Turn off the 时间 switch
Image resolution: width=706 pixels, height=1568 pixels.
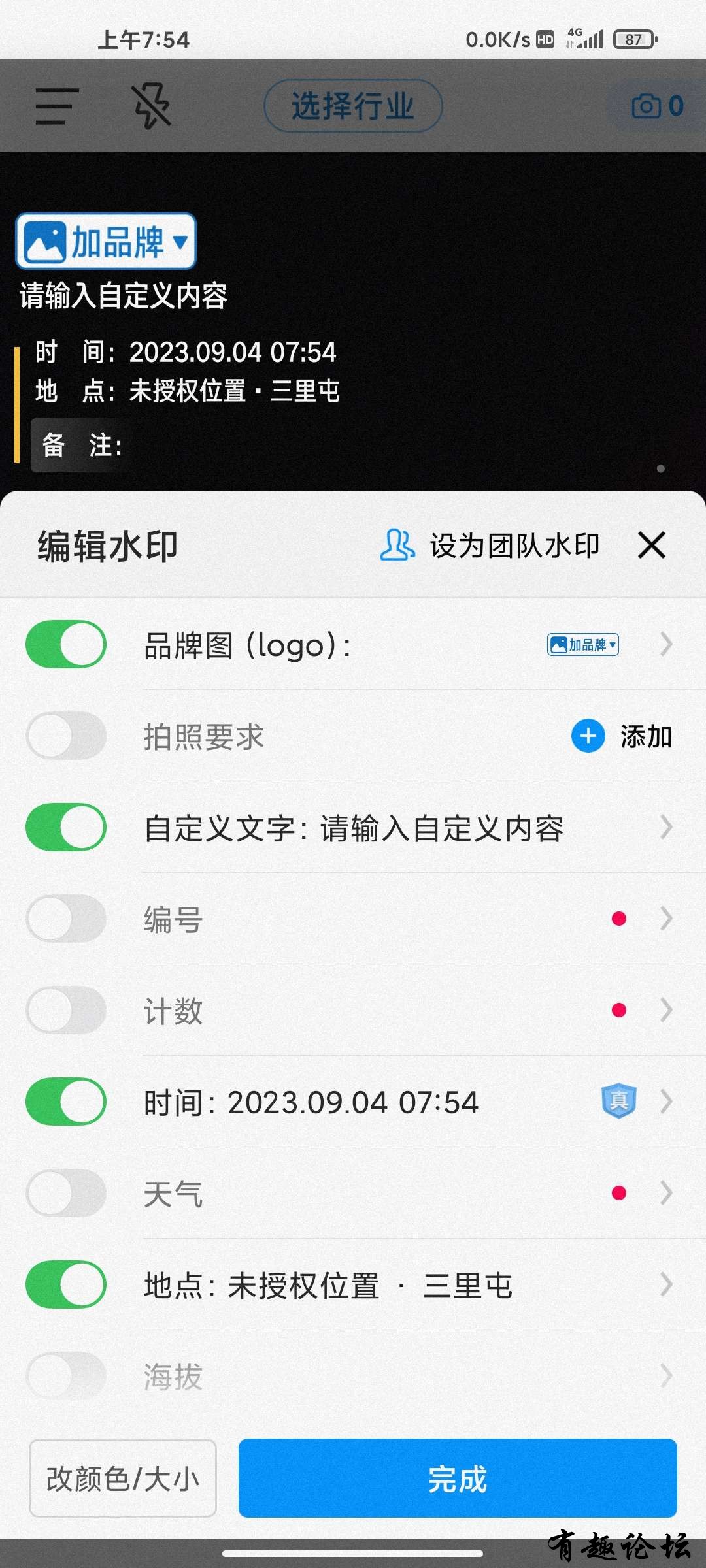pos(66,1102)
